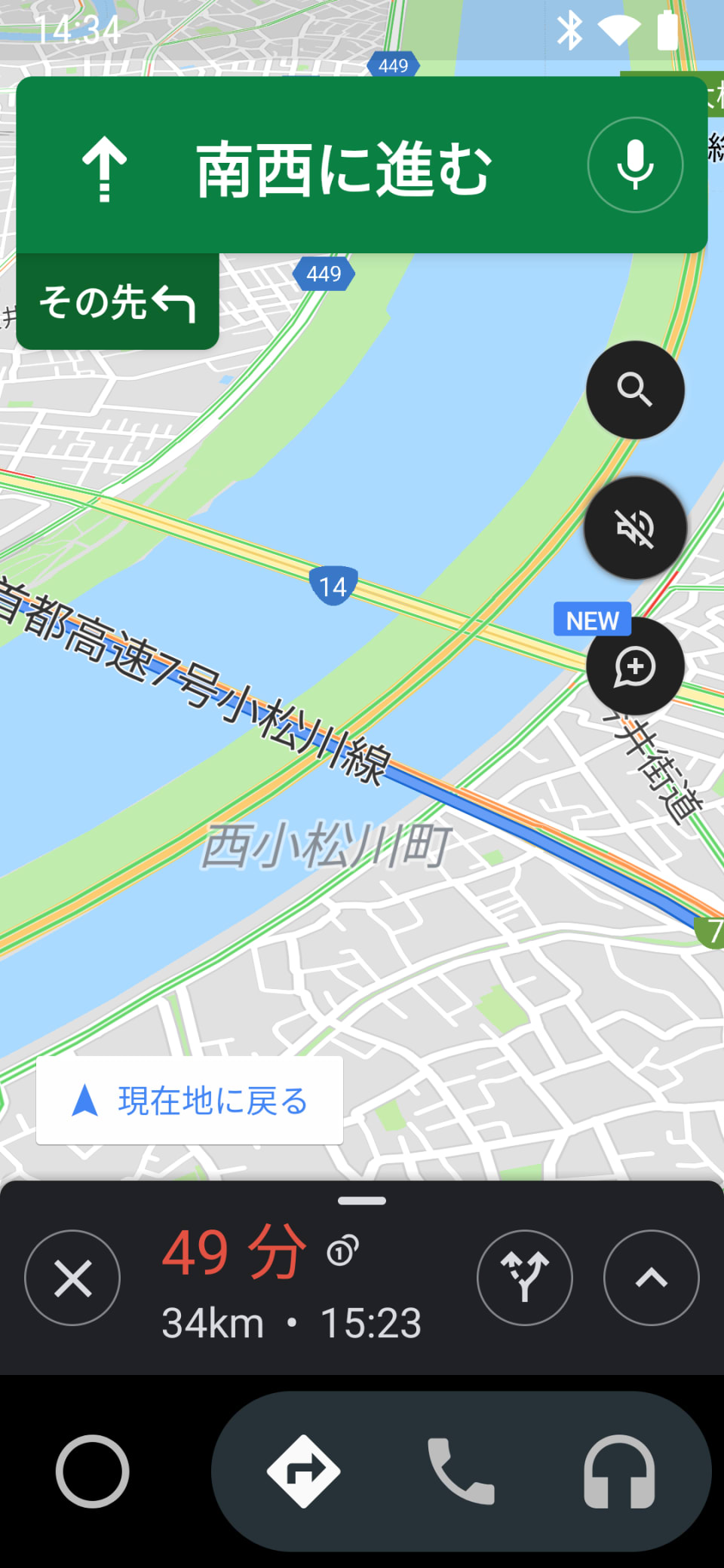The height and width of the screenshot is (1568, 724).
Task: Add a report with the NEW button
Action: point(635,666)
